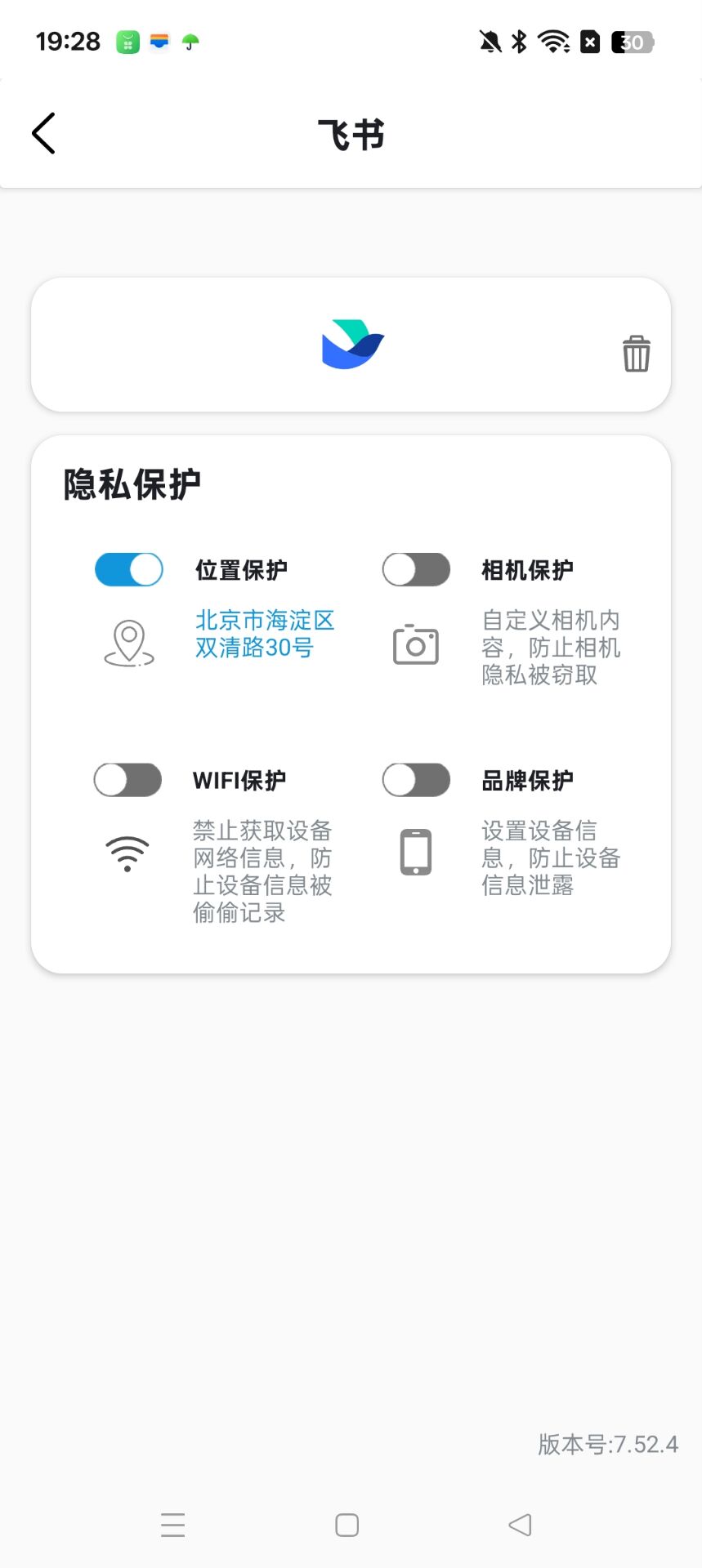Enable the 相机保护 switch
Viewport: 702px width, 1568px height.
tap(416, 569)
